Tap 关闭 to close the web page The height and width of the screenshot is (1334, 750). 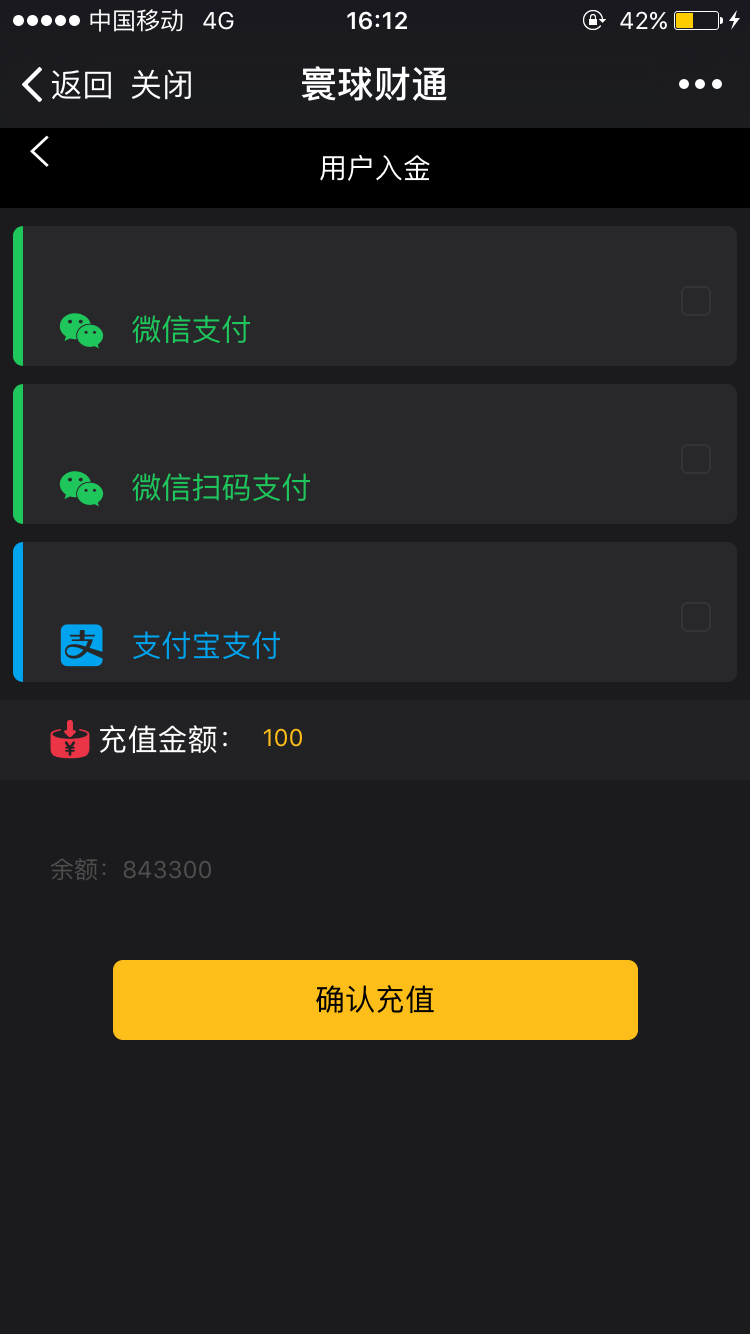click(161, 85)
